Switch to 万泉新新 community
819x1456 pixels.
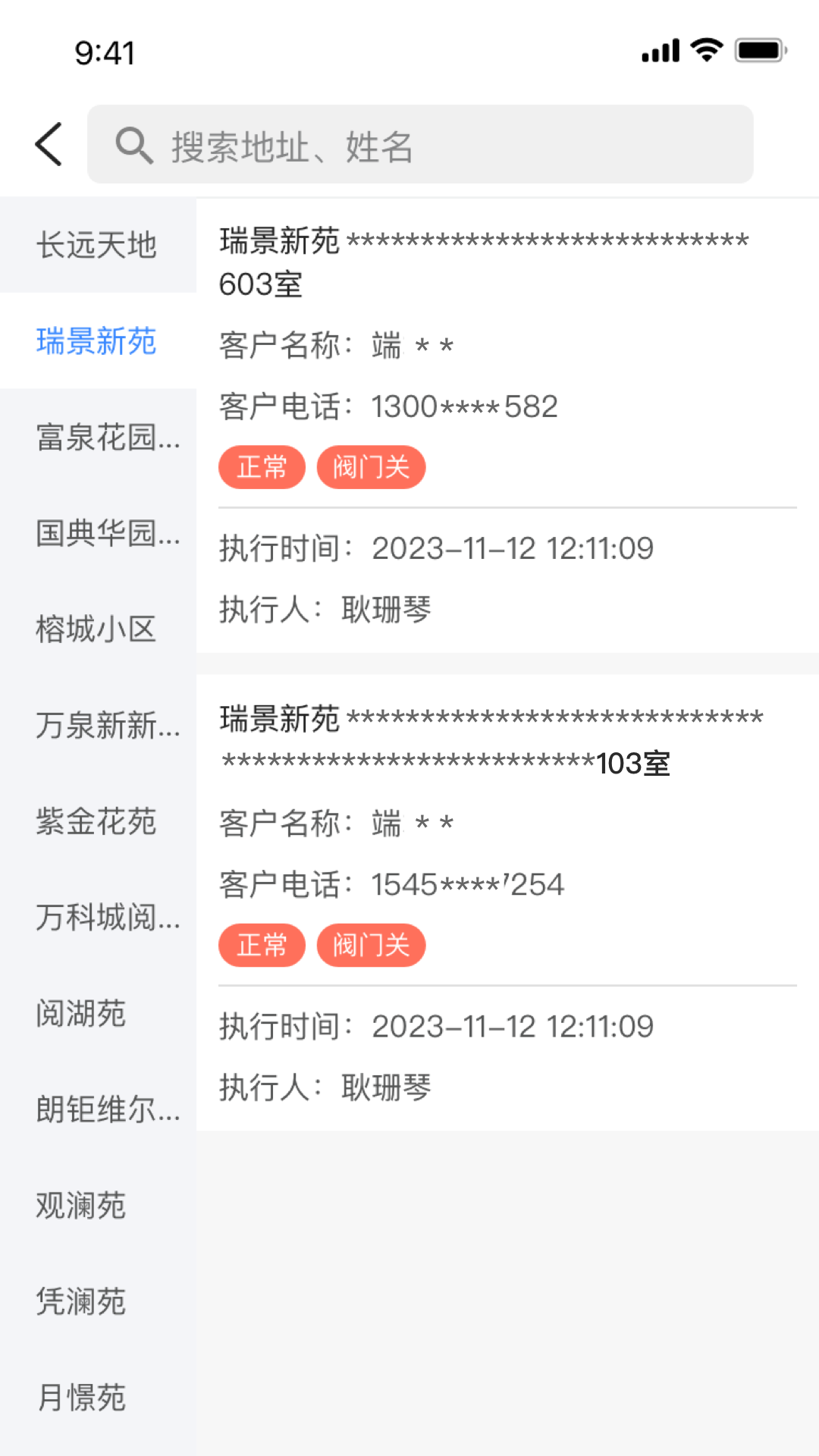pyautogui.click(x=99, y=726)
